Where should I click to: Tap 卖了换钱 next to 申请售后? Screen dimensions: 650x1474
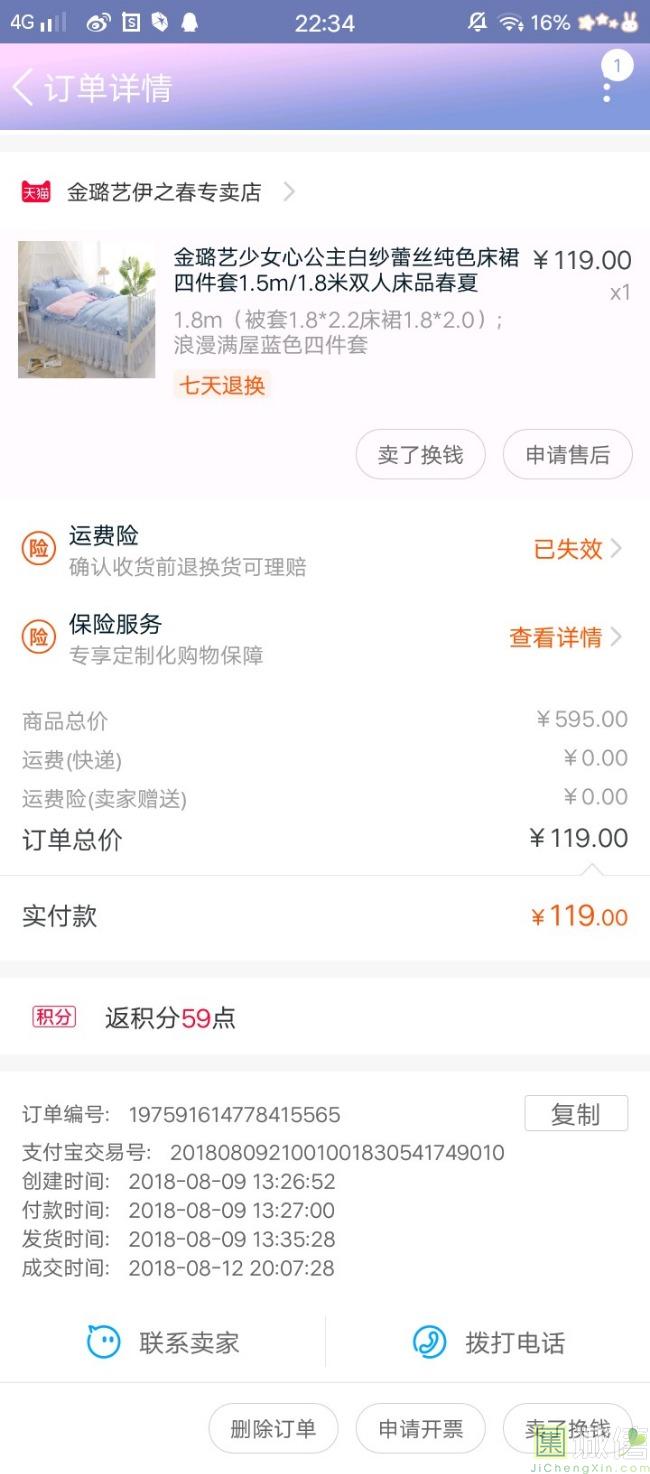420,455
